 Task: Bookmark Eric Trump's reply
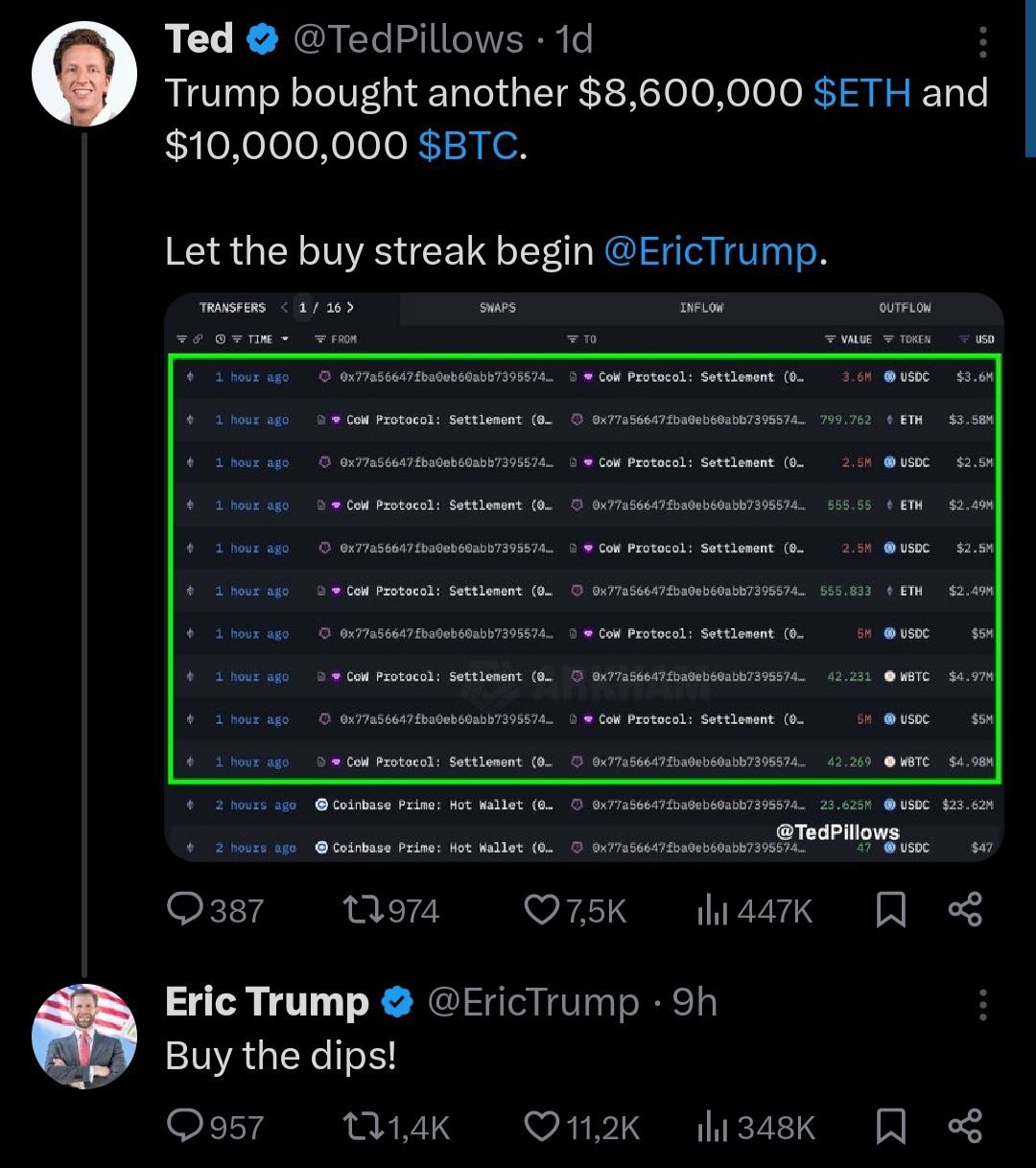click(x=891, y=1126)
